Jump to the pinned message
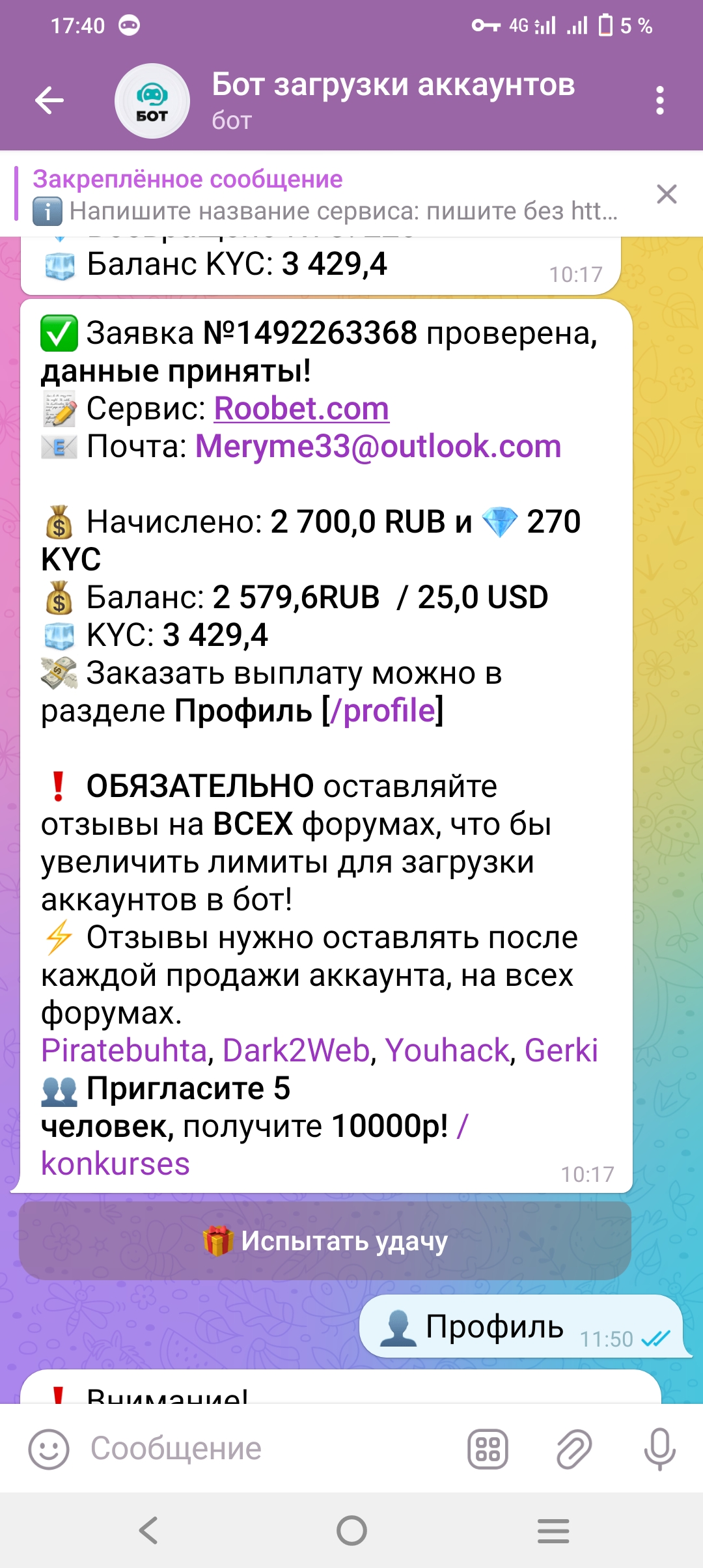This screenshot has width=703, height=1568. click(325, 195)
